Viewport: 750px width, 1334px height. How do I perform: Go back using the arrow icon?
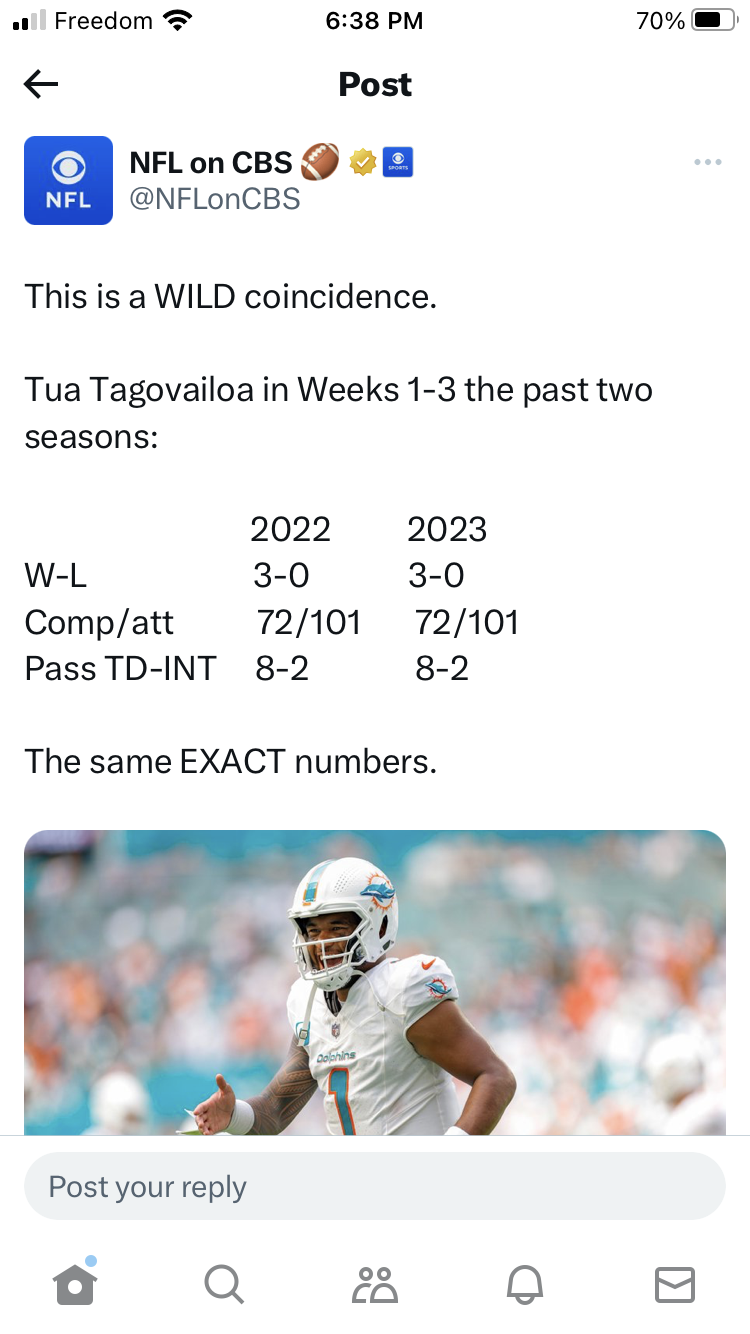click(x=41, y=85)
